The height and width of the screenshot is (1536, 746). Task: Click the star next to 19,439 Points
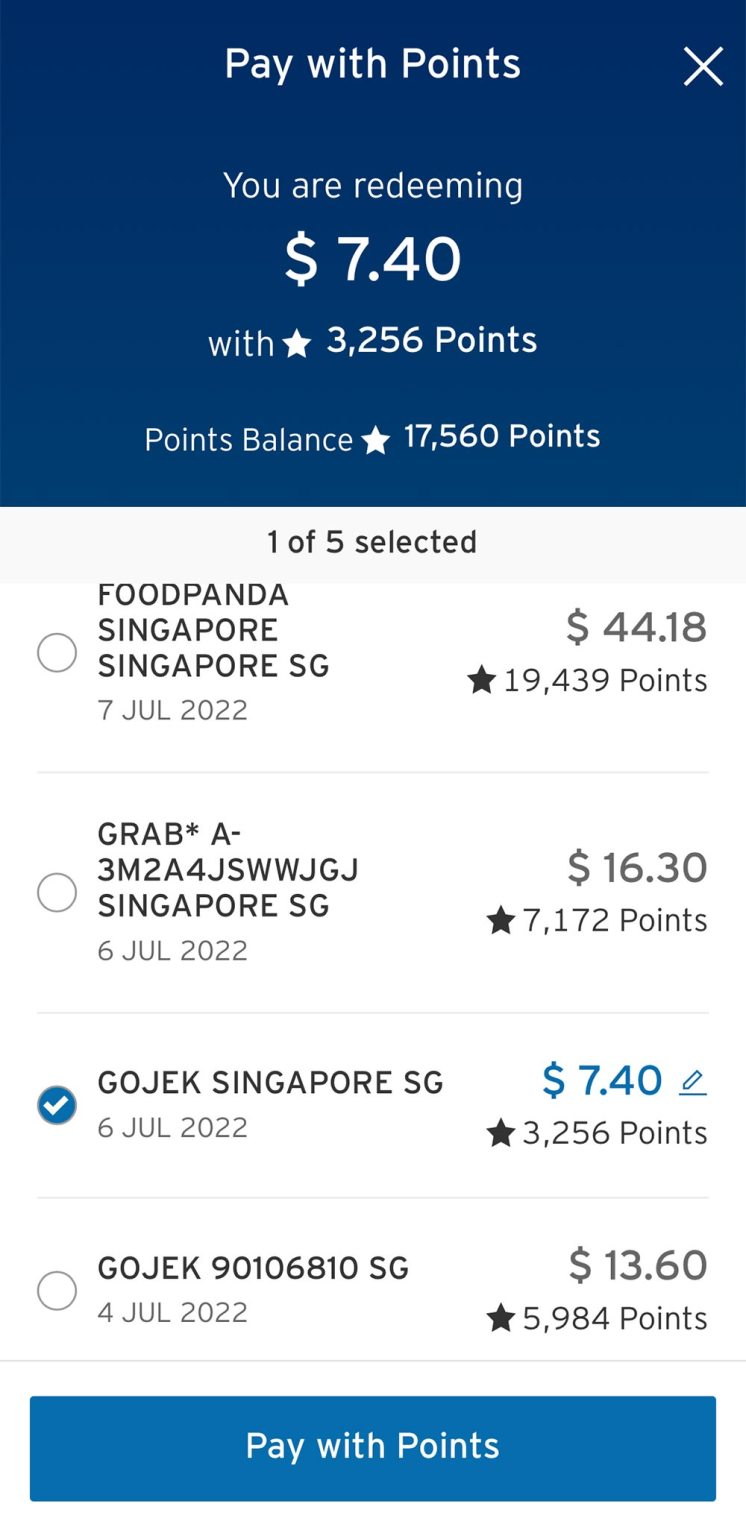tap(481, 681)
